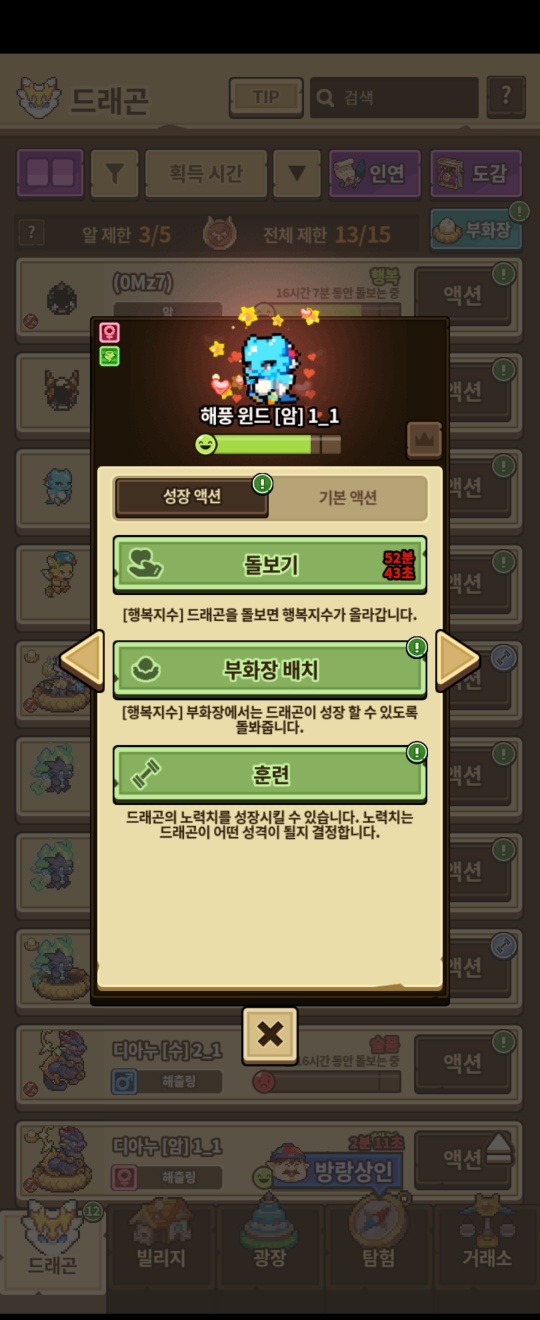Close the dragon action popup
The width and height of the screenshot is (540, 1320).
270,1035
